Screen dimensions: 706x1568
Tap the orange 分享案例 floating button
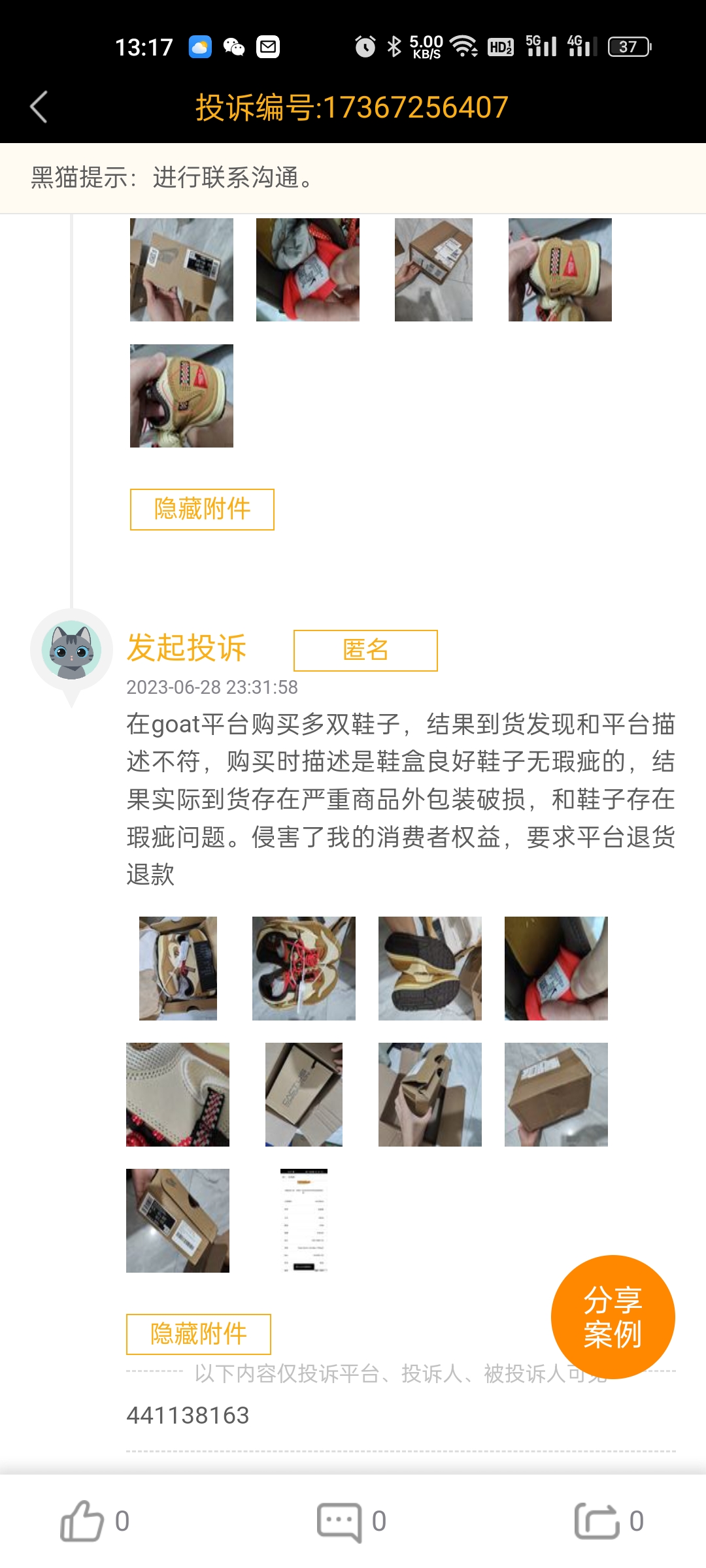(613, 1316)
